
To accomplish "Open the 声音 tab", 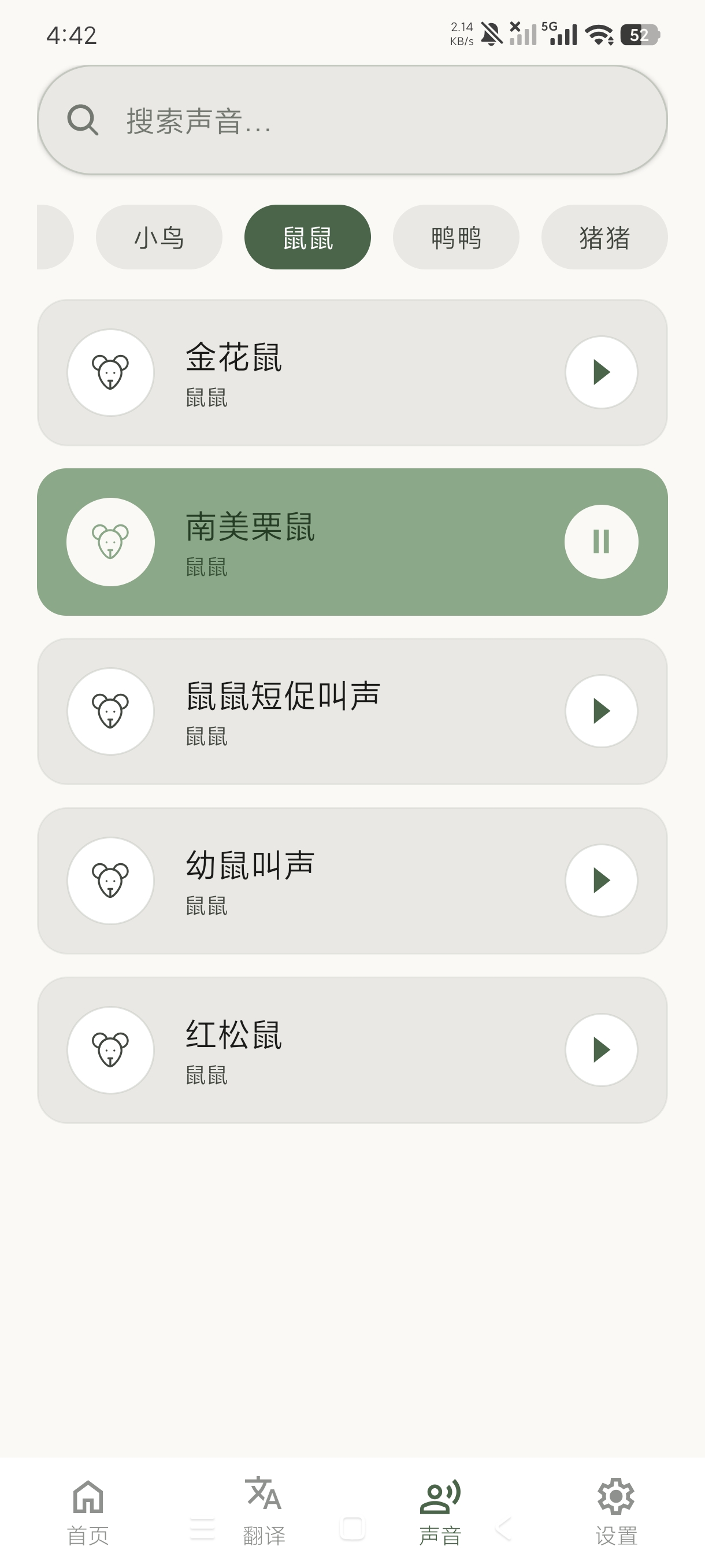I will (440, 1512).
